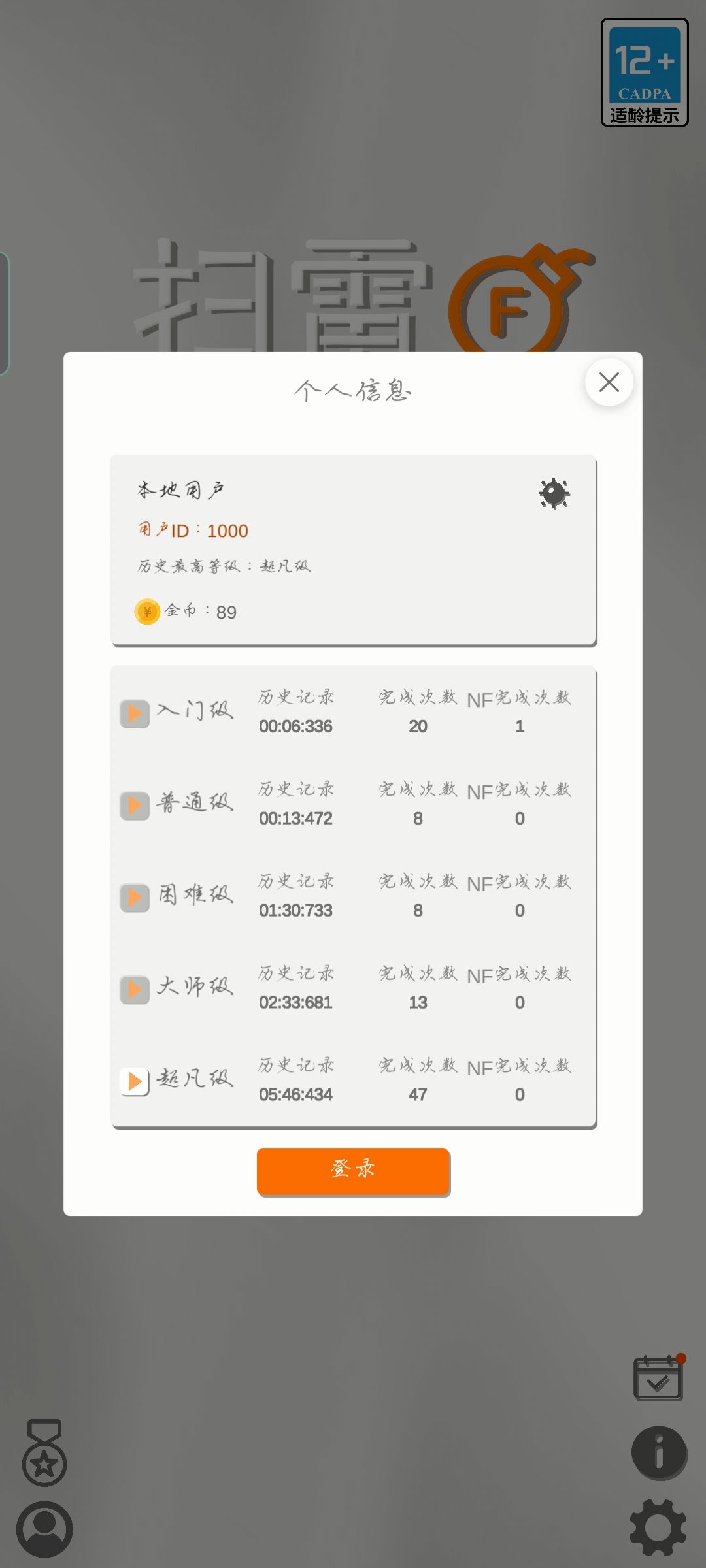Play the 普通级 record replay
706x1568 pixels.
pos(135,806)
